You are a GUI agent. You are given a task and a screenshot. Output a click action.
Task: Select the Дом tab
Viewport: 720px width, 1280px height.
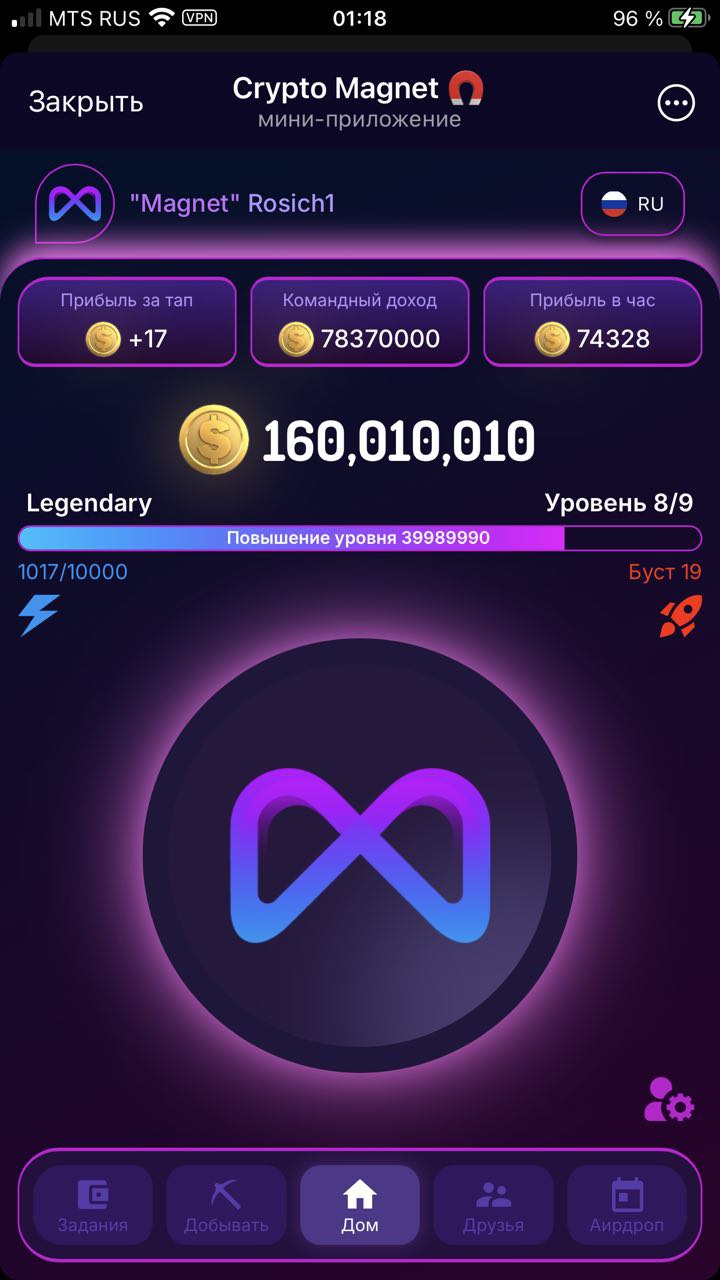point(360,1205)
